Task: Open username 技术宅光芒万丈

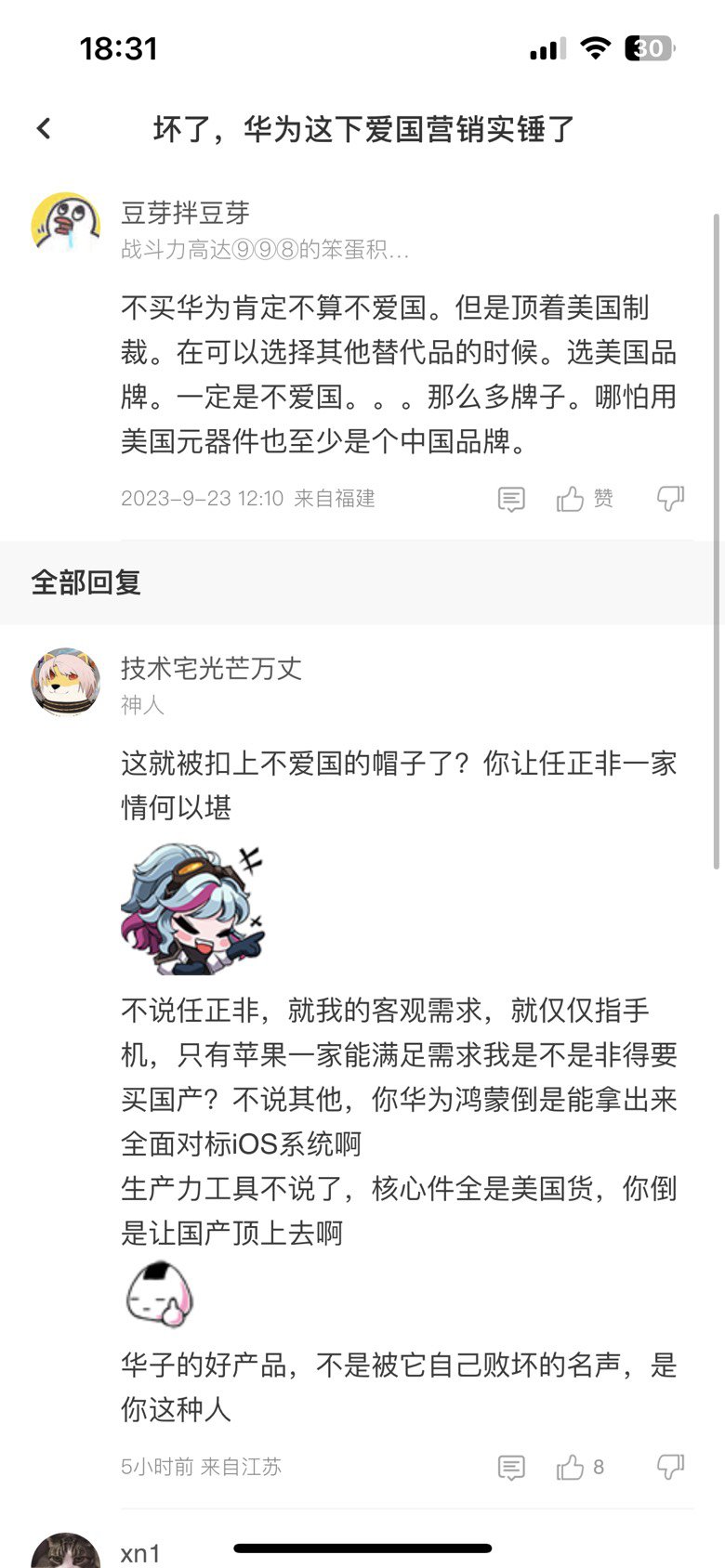Action: pos(211,668)
